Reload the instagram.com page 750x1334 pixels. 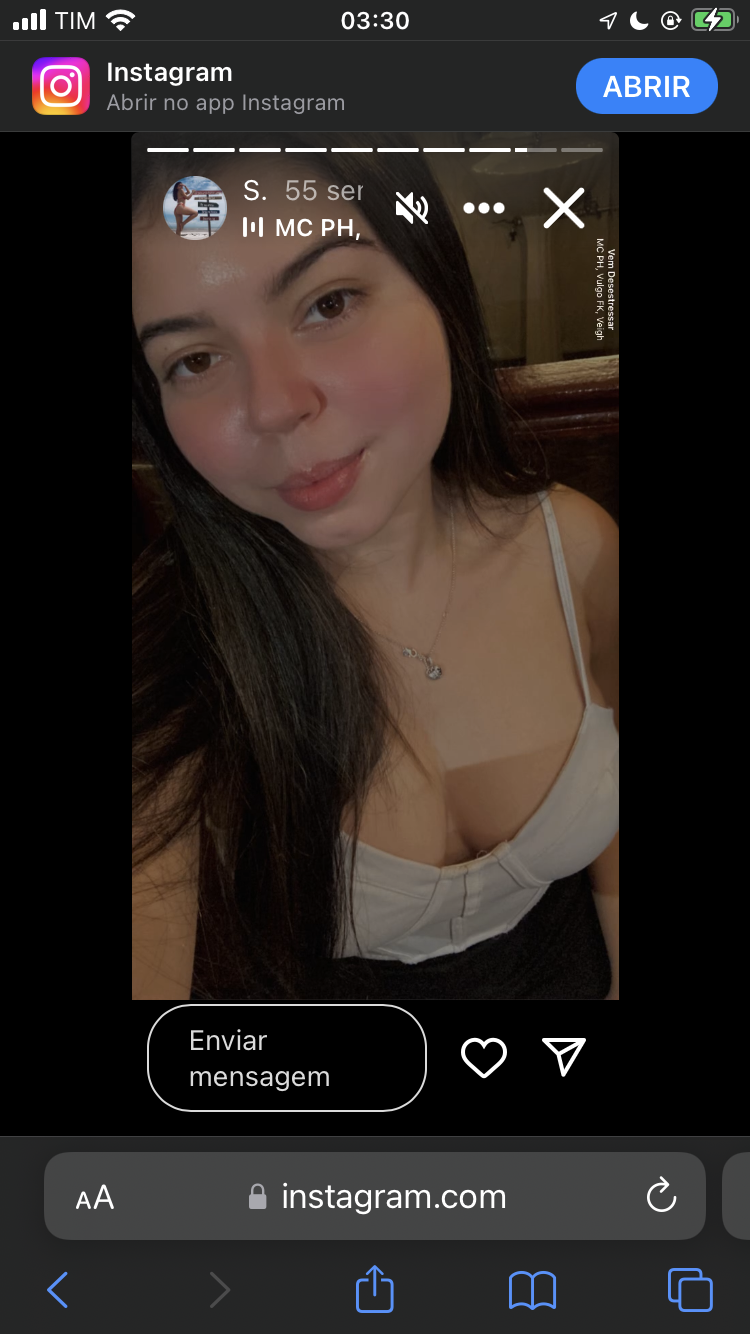[661, 1196]
